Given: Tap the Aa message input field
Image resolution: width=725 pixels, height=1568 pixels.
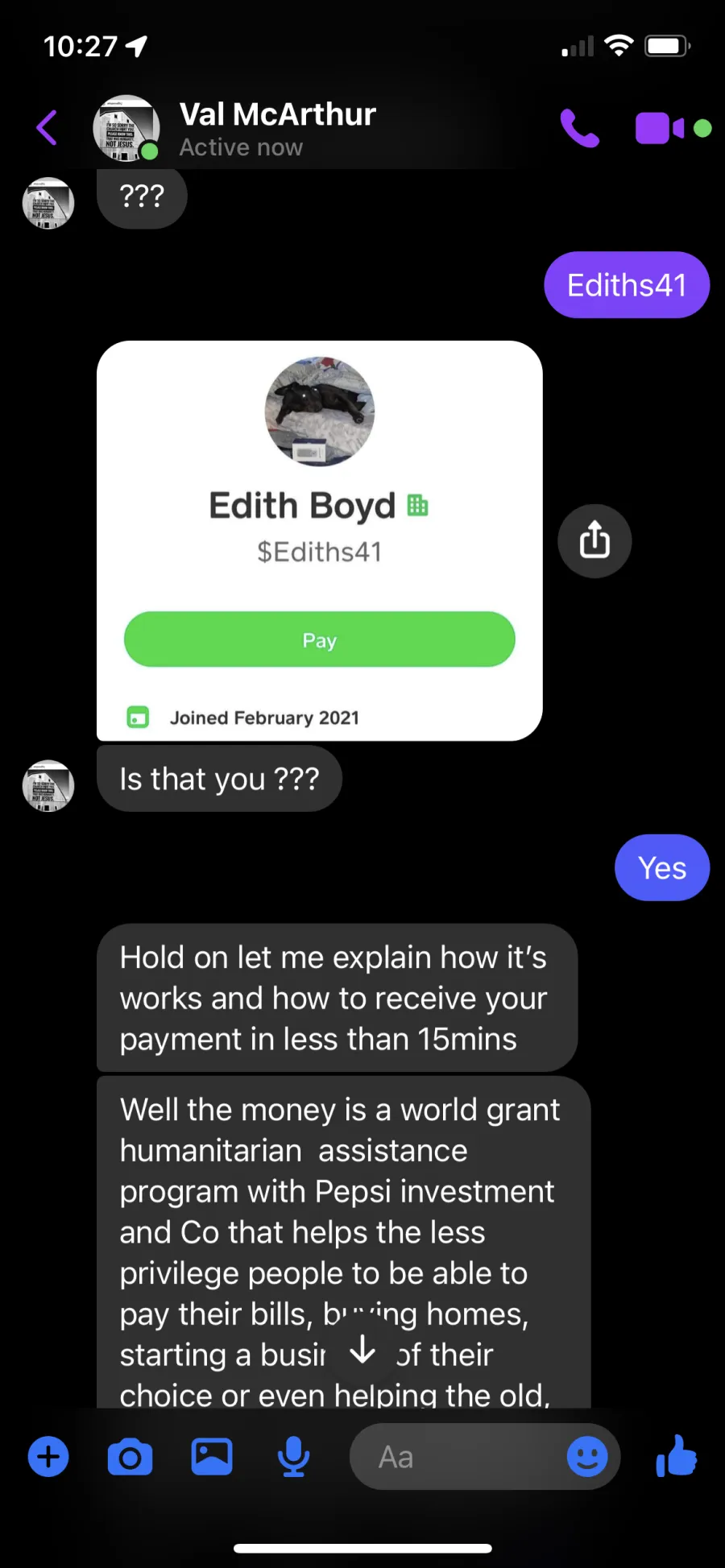Looking at the screenshot, I should (459, 1457).
